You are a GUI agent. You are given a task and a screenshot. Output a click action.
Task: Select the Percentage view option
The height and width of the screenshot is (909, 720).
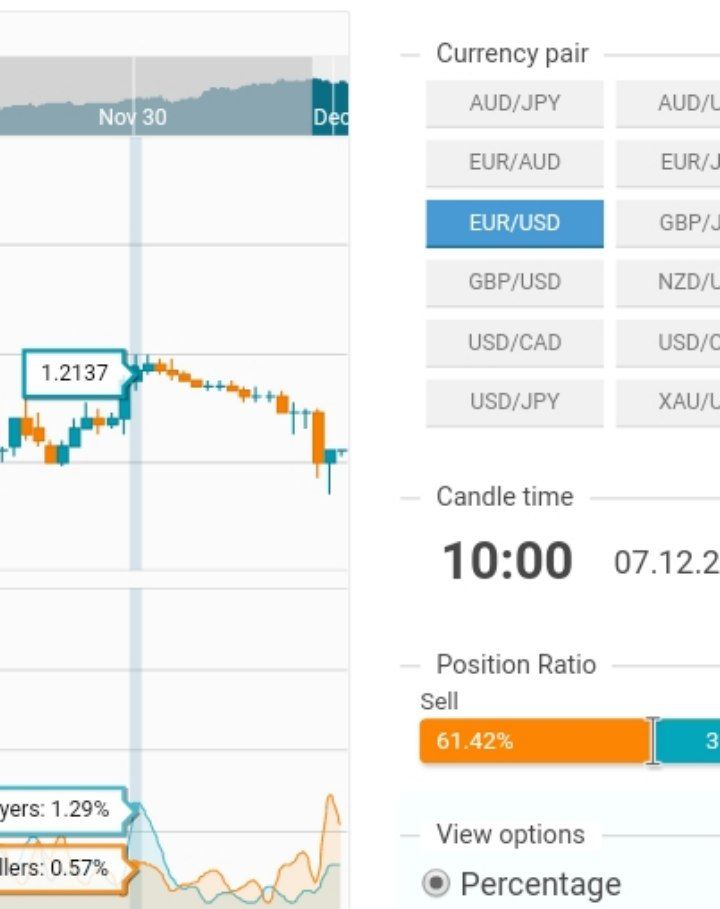436,884
